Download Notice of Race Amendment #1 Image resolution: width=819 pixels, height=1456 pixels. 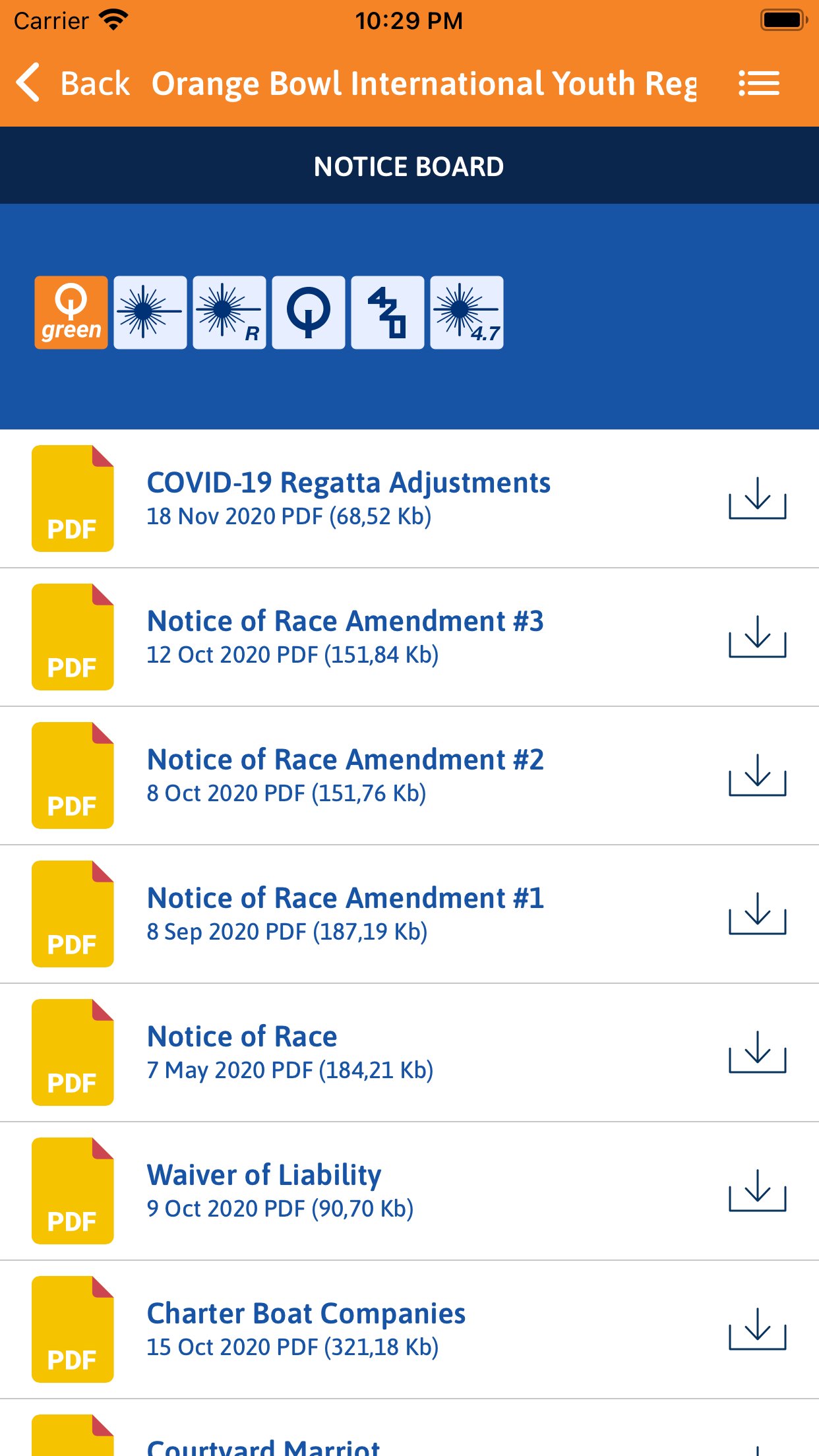point(757,914)
